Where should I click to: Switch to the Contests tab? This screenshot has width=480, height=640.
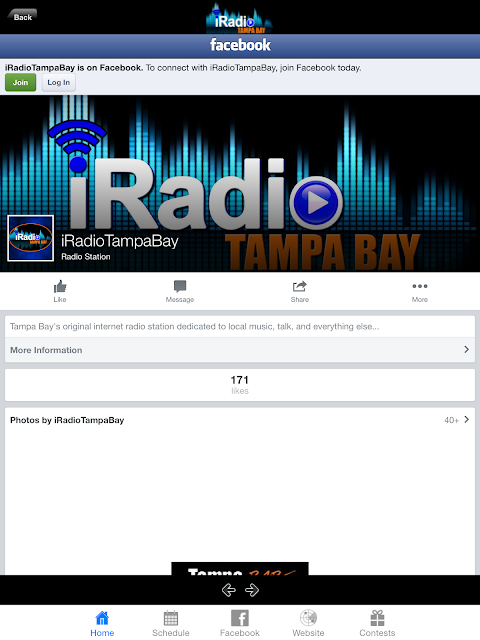[x=377, y=623]
